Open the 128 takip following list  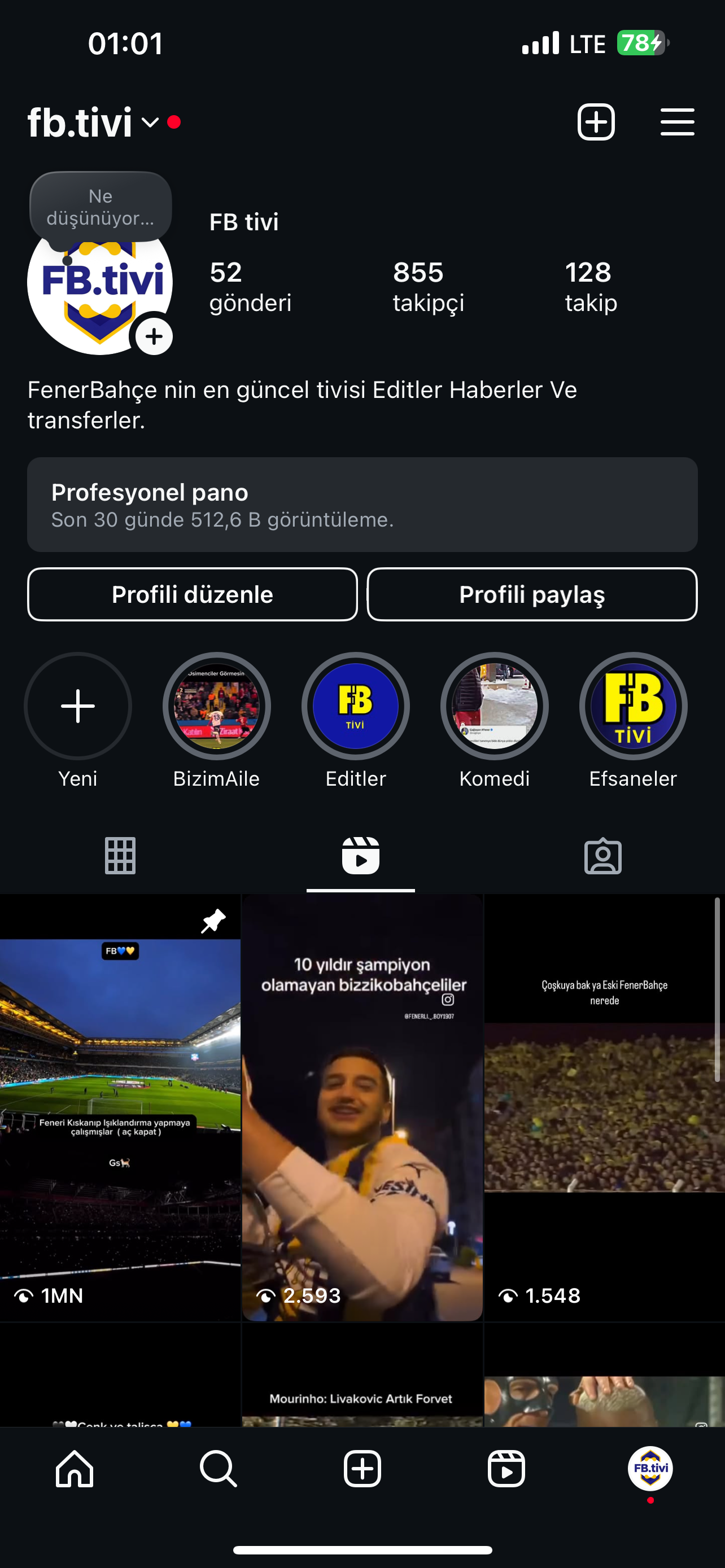591,287
